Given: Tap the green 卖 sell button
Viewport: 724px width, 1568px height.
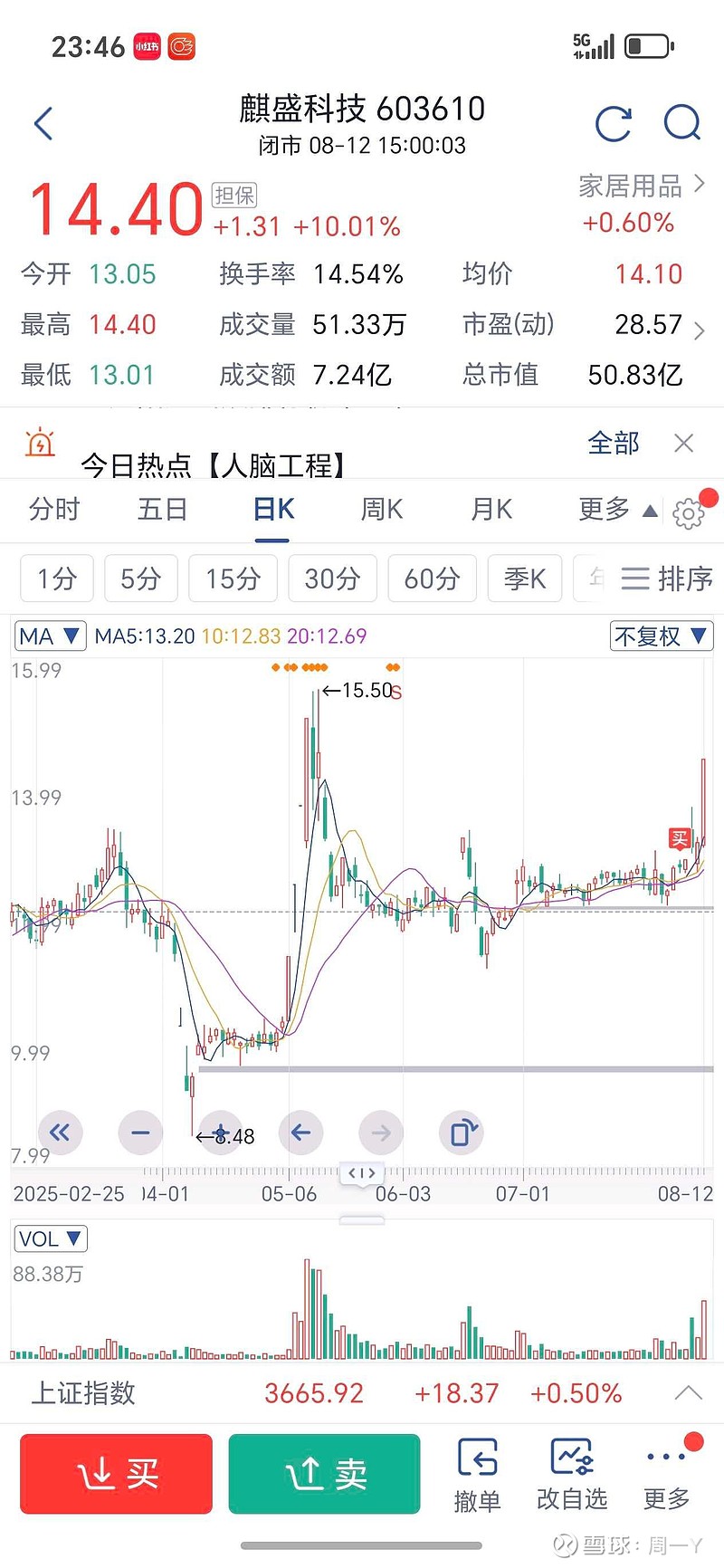Looking at the screenshot, I should [324, 1474].
